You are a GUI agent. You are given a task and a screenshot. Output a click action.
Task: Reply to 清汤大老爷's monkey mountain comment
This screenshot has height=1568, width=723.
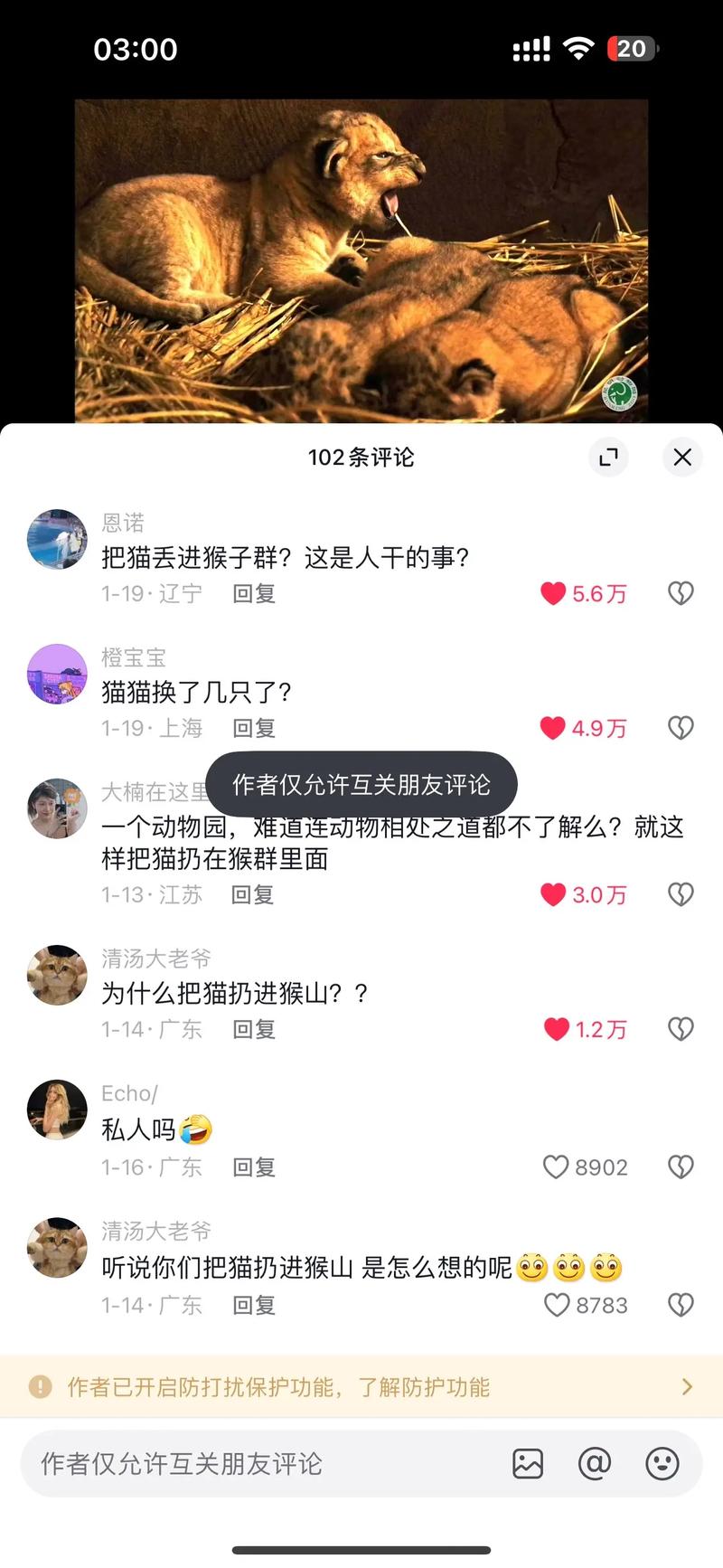254,1029
